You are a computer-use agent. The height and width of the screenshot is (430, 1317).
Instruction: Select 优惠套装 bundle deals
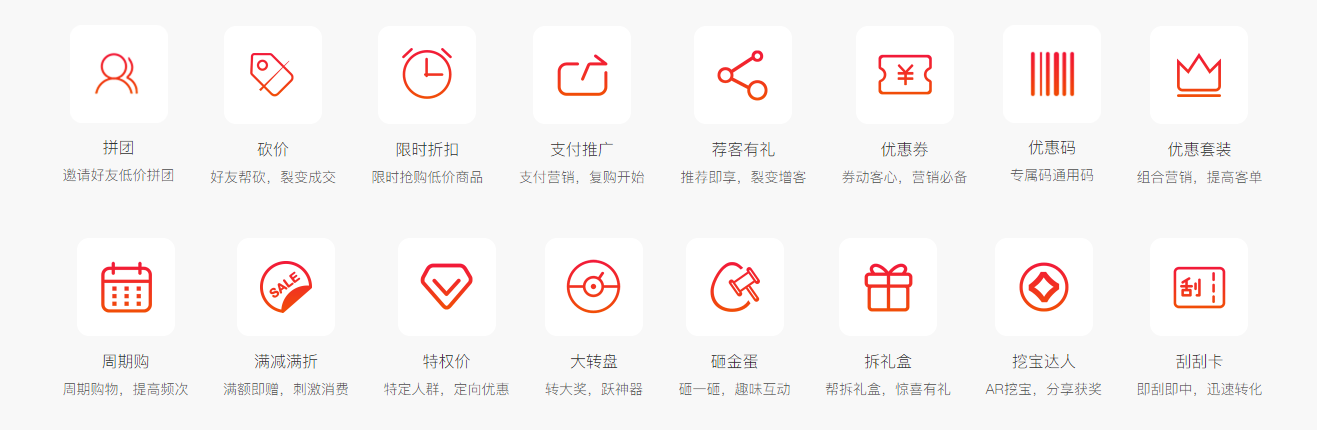(x=1199, y=74)
